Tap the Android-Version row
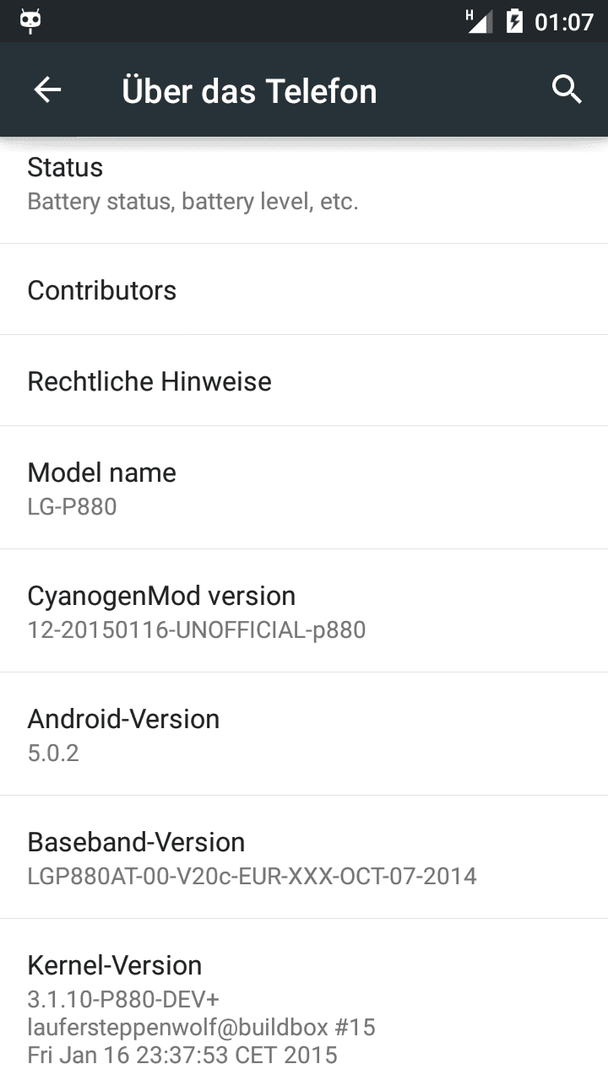 pos(304,734)
